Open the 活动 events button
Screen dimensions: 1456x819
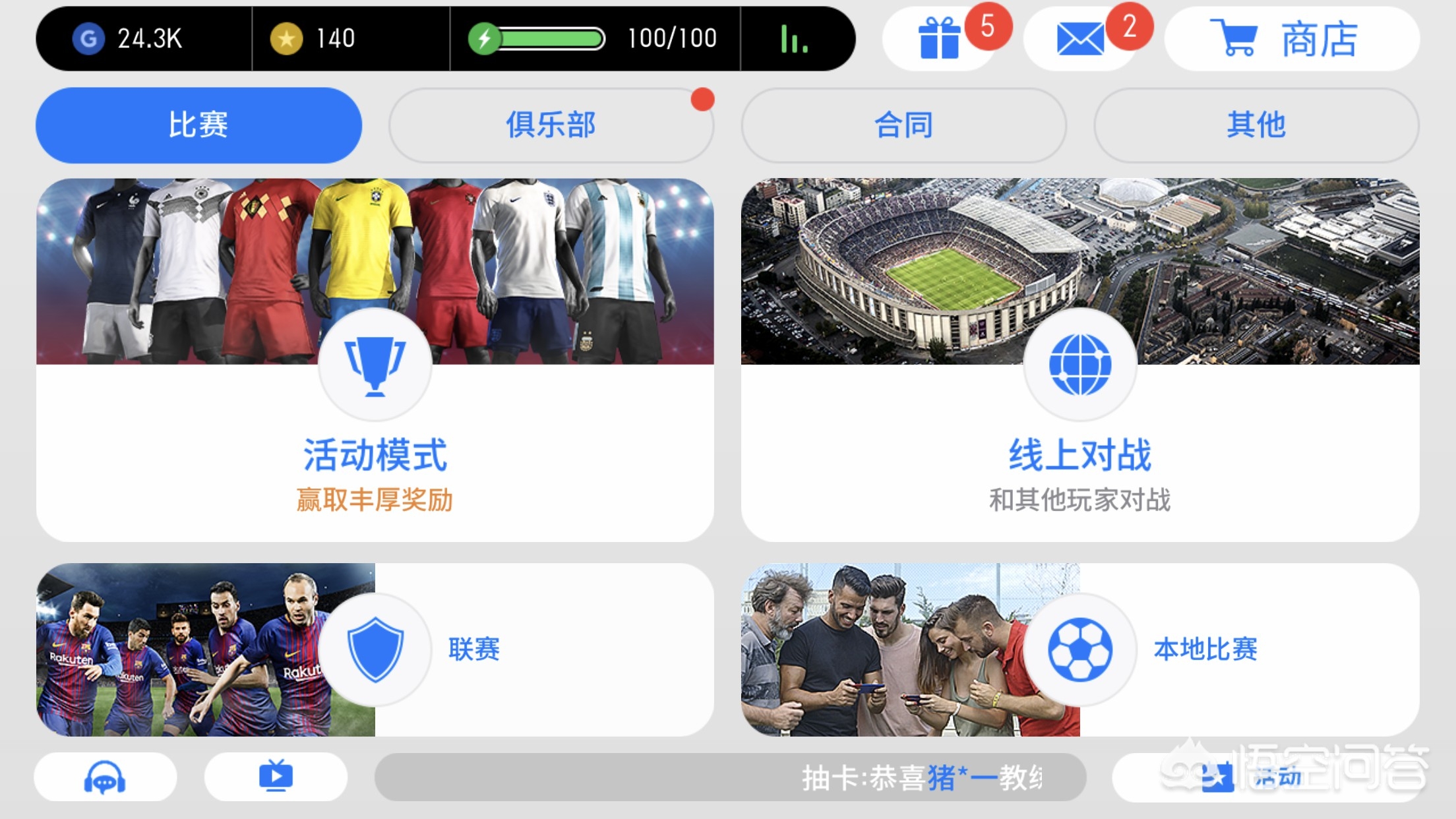(1253, 778)
